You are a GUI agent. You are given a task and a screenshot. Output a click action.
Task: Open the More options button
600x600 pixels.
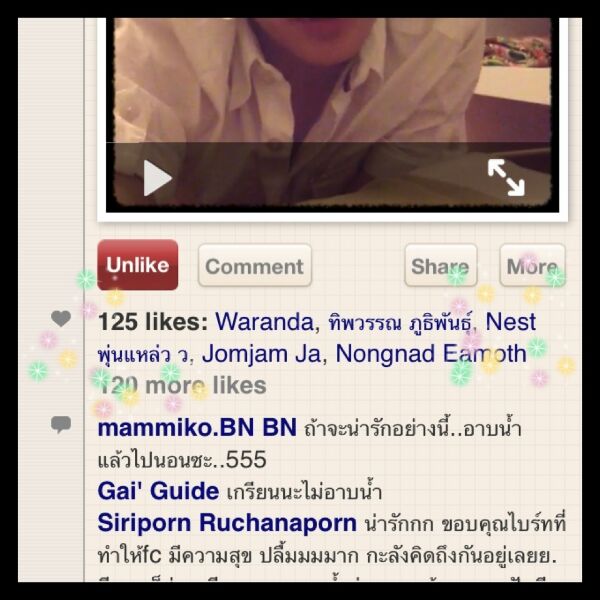[x=532, y=267]
